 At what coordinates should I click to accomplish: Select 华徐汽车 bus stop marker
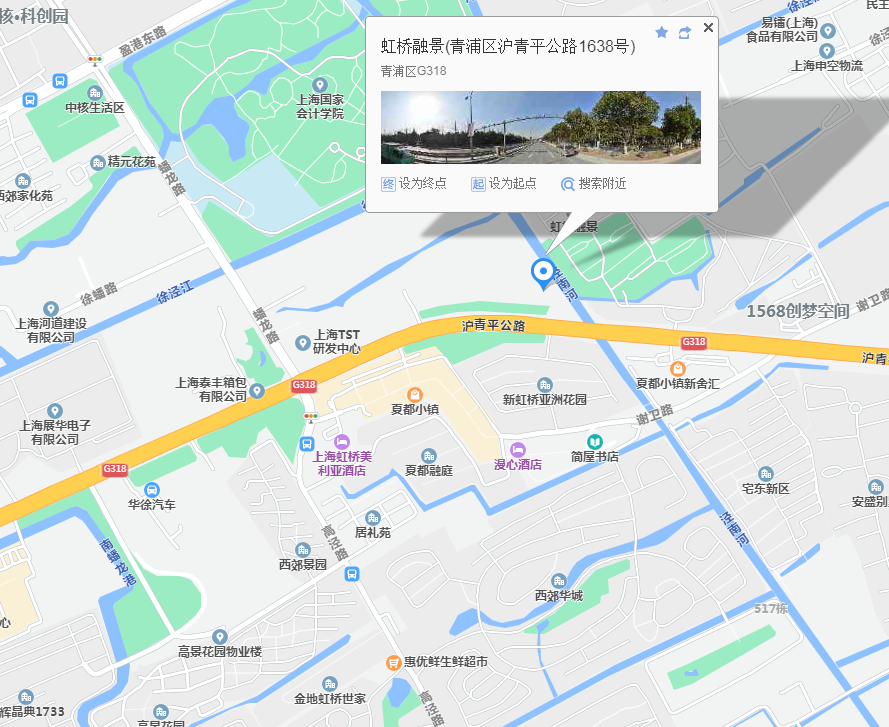(151, 490)
